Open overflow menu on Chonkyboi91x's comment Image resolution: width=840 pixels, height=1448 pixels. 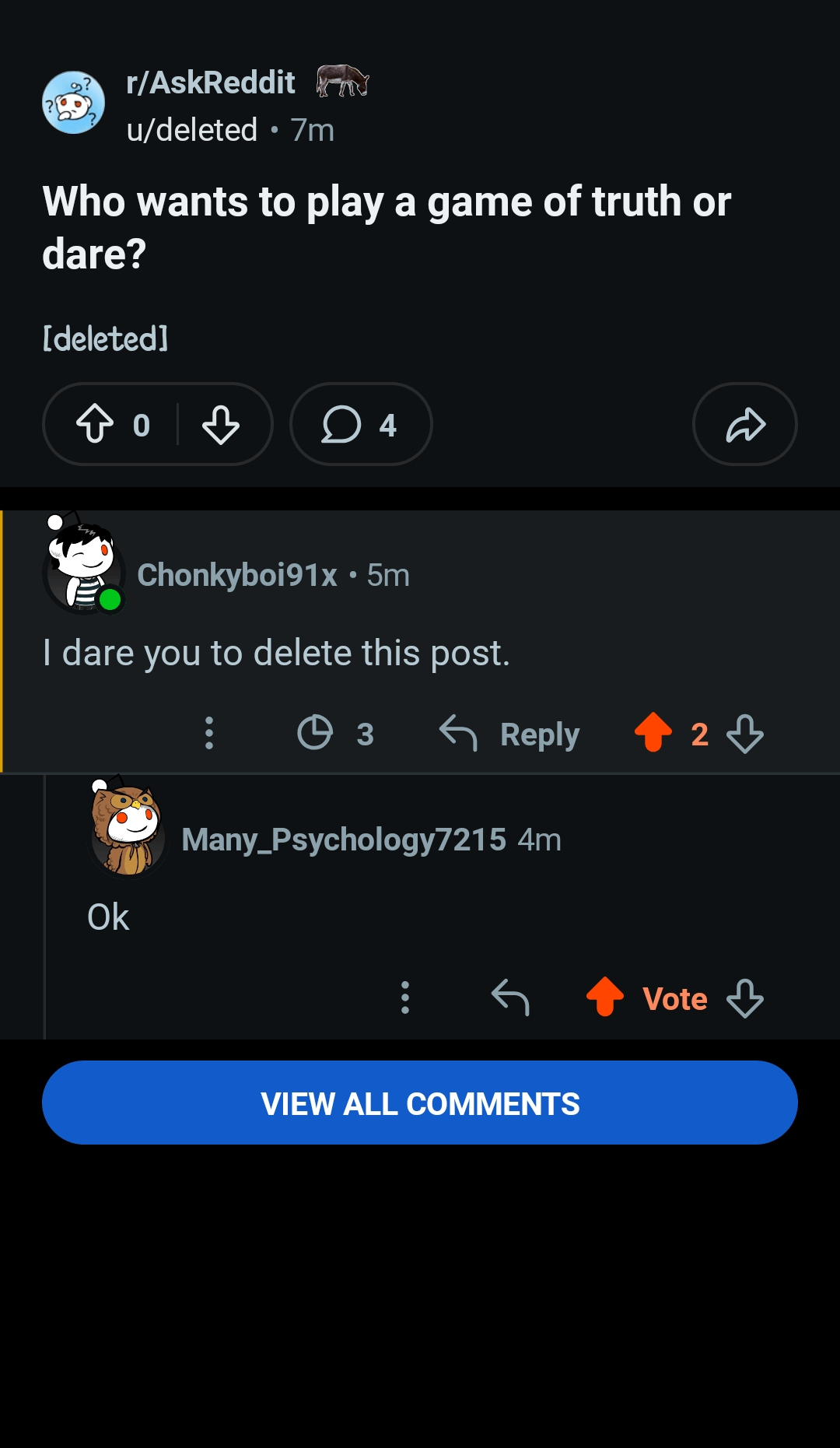pos(208,733)
